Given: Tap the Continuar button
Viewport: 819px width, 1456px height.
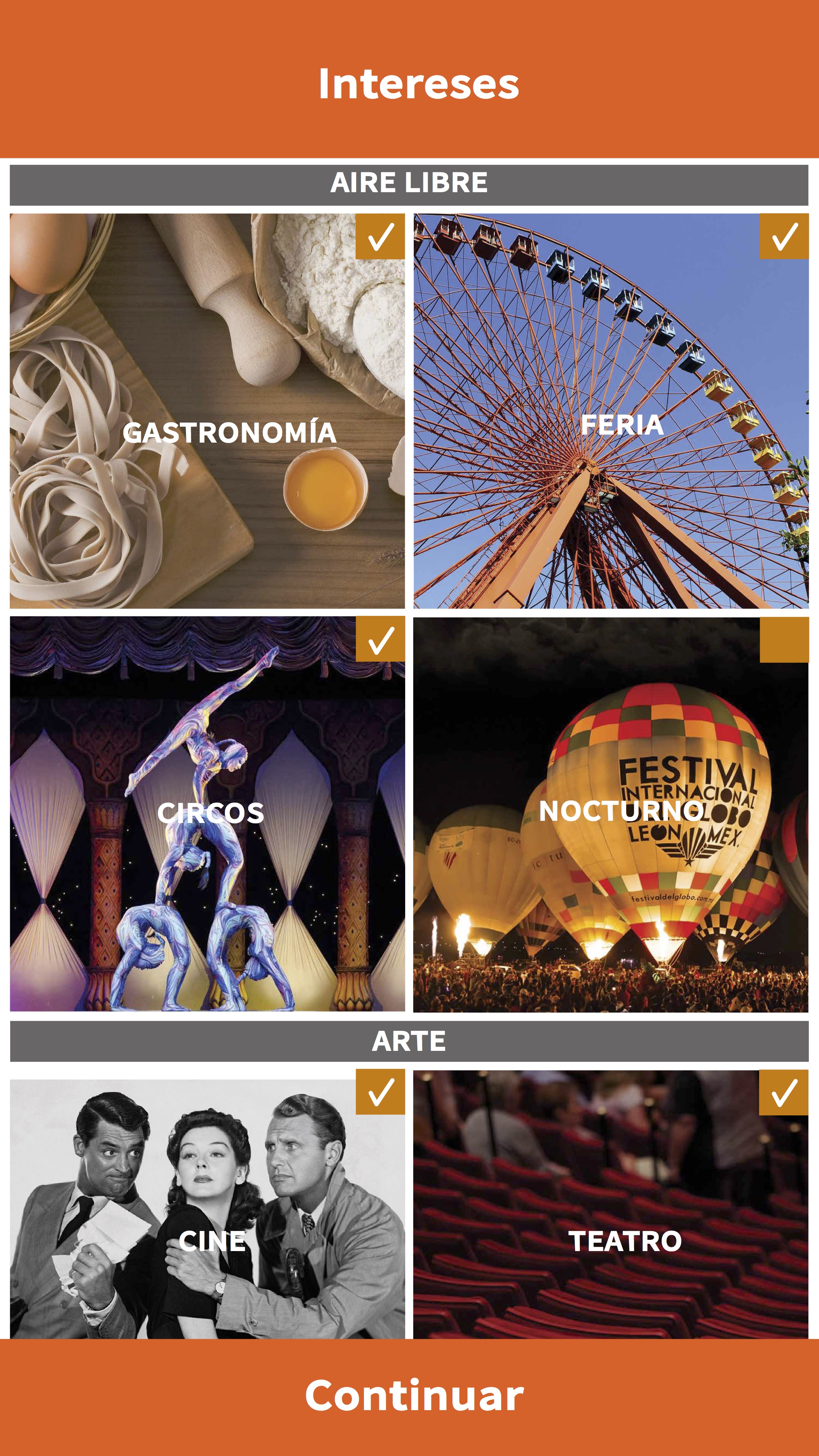Looking at the screenshot, I should [x=409, y=1392].
